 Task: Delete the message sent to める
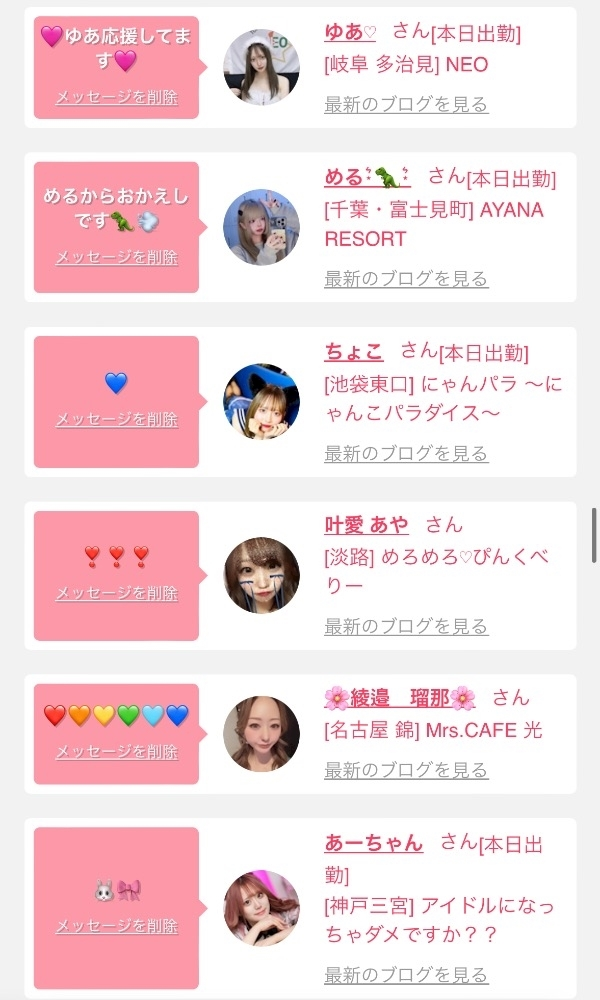[116, 257]
